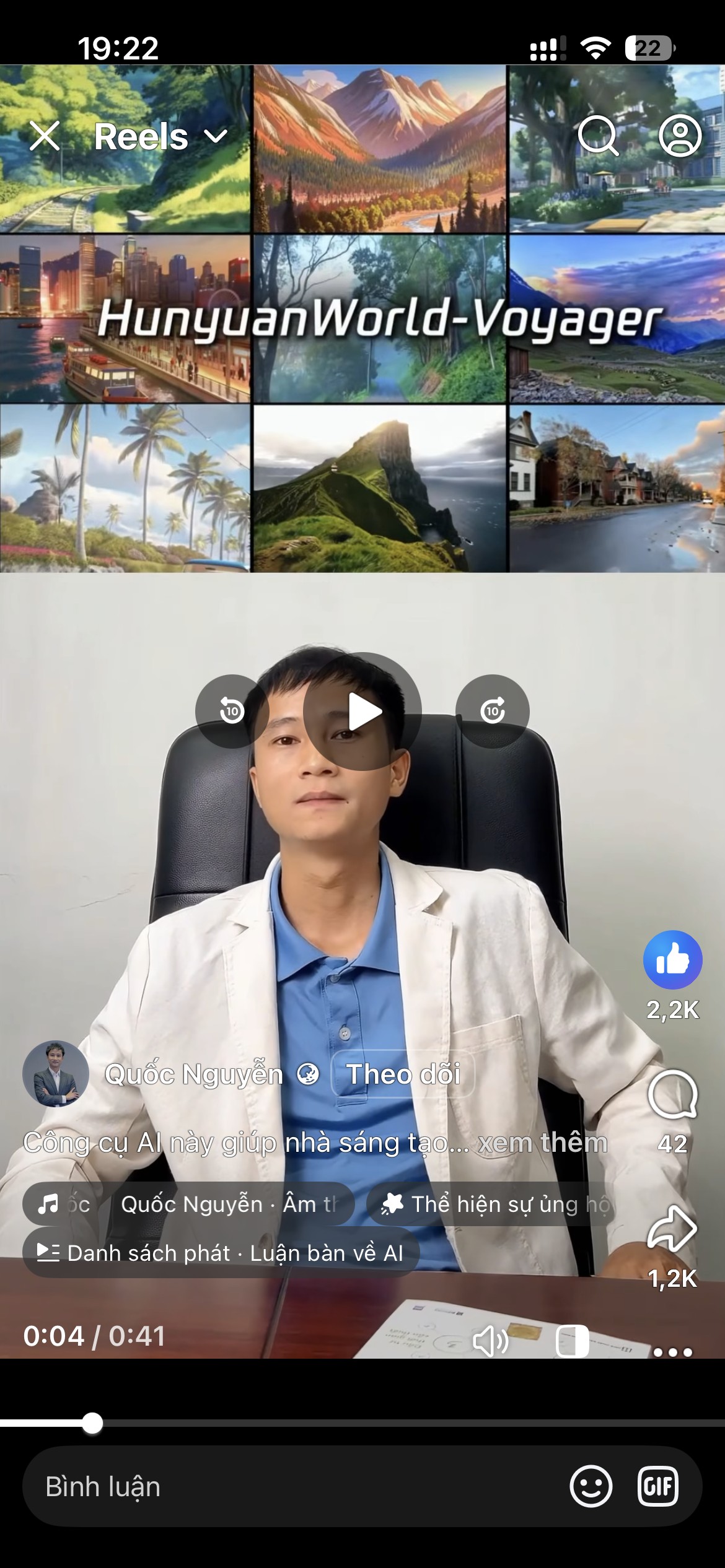This screenshot has width=725, height=1568.
Task: Tap the Thể hiện sự ủng hộ chip
Action: click(x=493, y=1204)
